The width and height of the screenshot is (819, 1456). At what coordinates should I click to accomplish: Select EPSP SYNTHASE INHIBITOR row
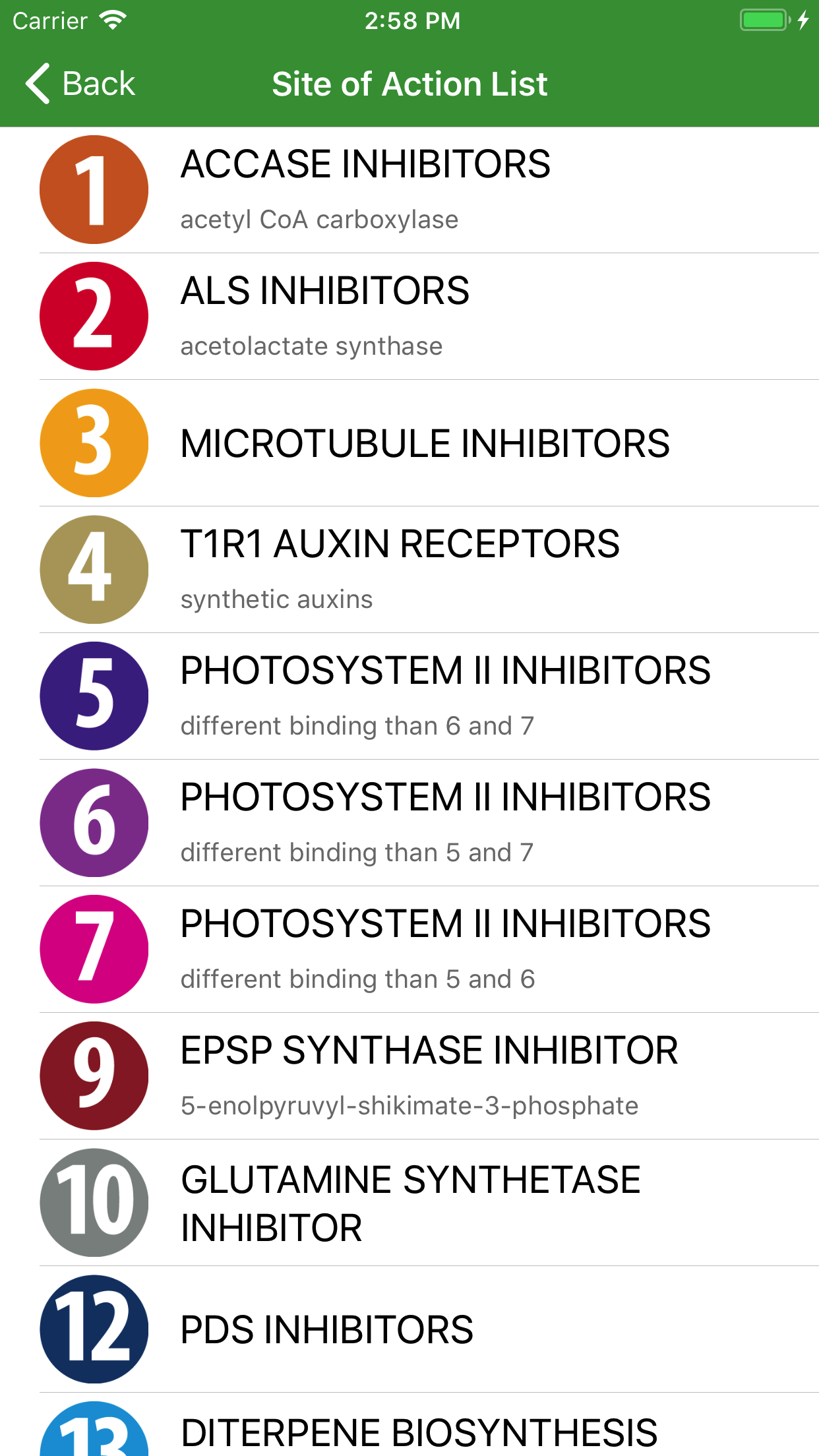[409, 1076]
